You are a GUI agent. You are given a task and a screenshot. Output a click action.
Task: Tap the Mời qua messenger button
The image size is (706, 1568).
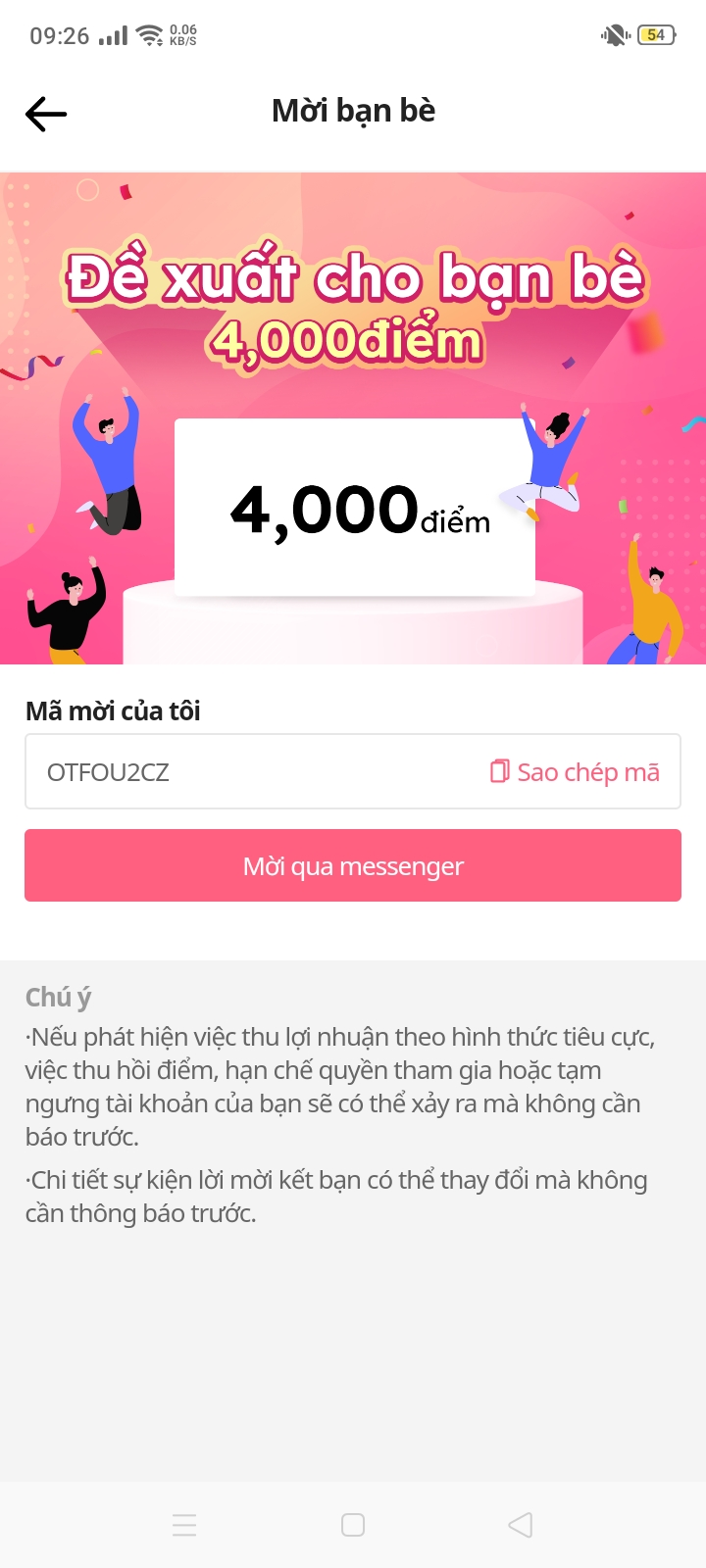click(x=353, y=865)
